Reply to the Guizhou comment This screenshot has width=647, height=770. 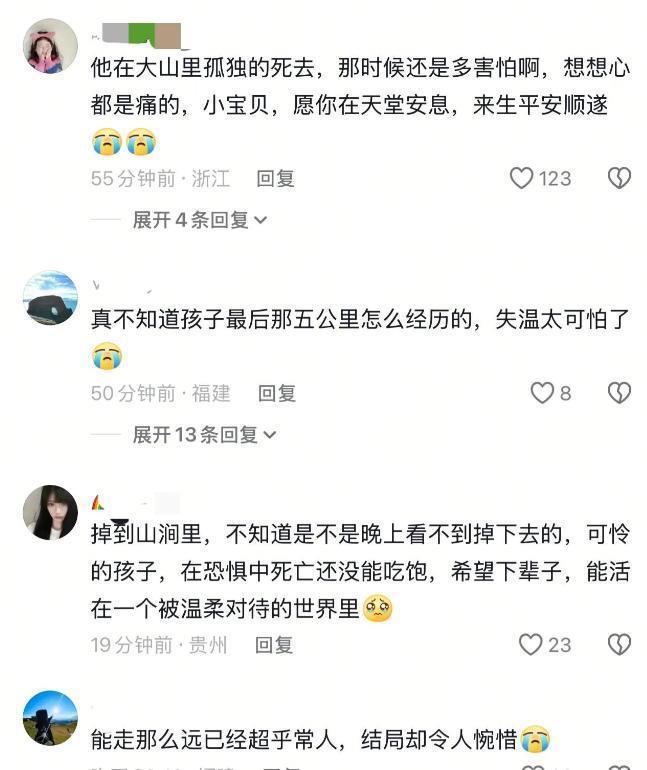coord(274,645)
